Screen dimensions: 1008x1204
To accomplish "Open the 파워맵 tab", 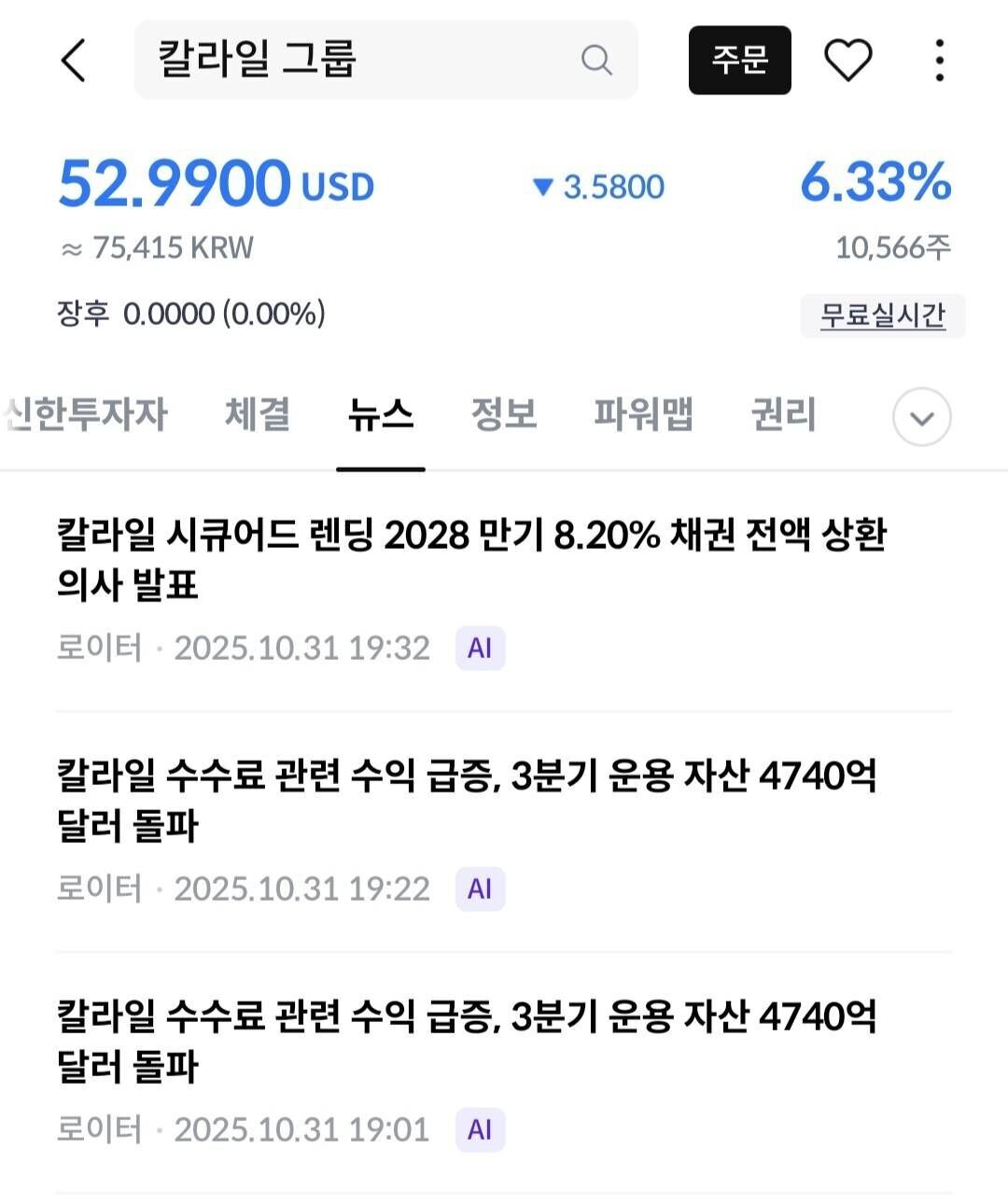I will click(x=642, y=416).
